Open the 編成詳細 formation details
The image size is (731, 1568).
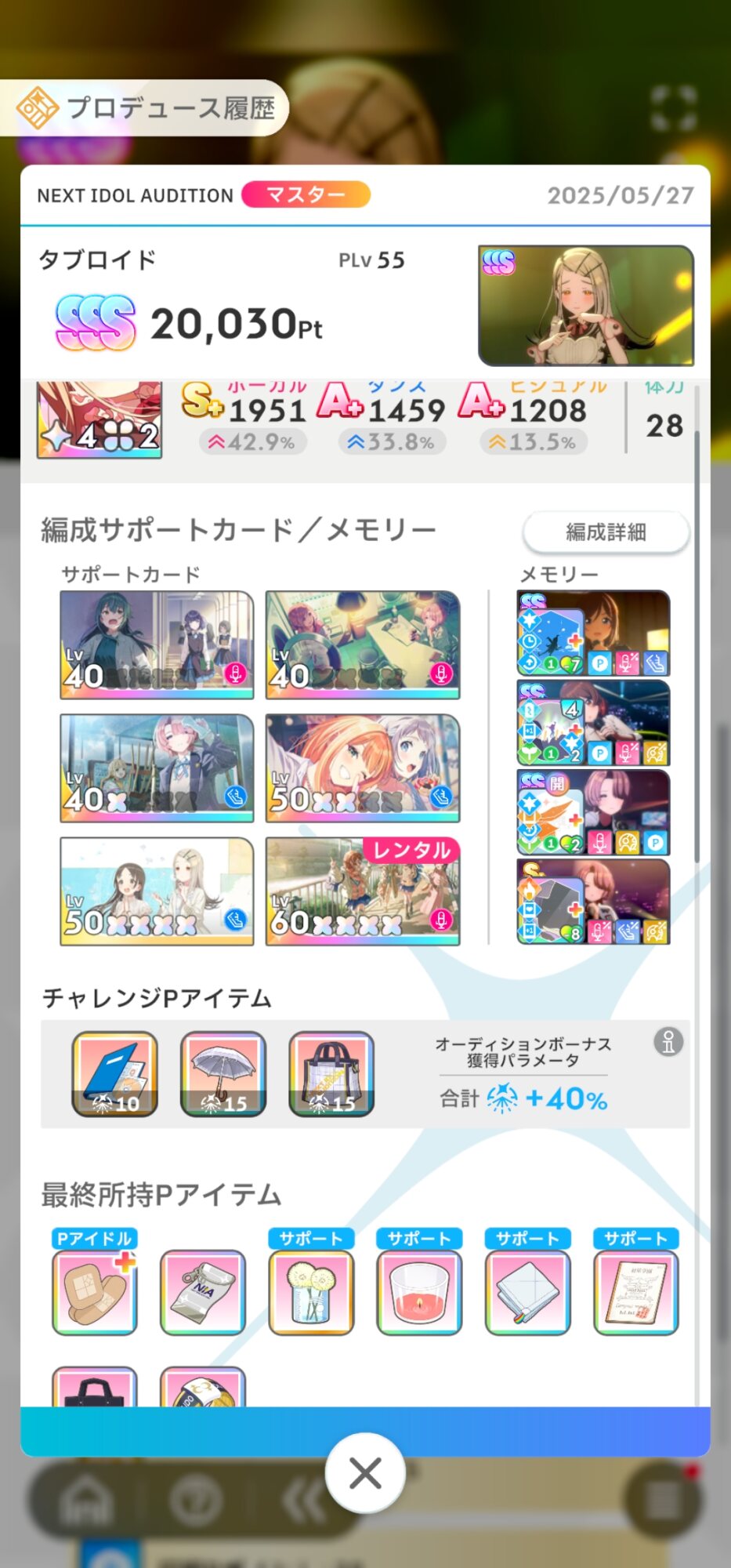(606, 532)
